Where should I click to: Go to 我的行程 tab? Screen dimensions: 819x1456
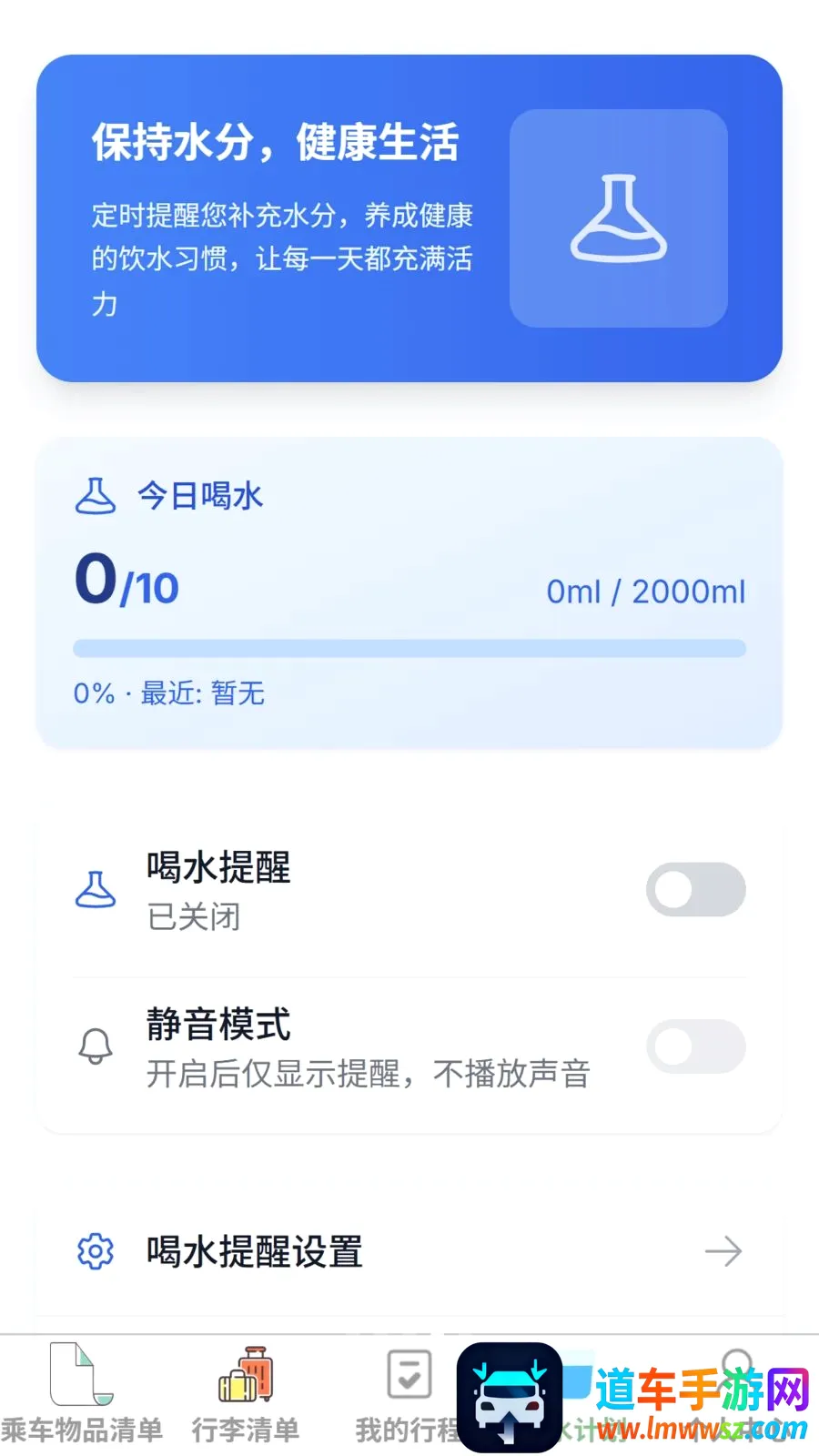point(409,1392)
